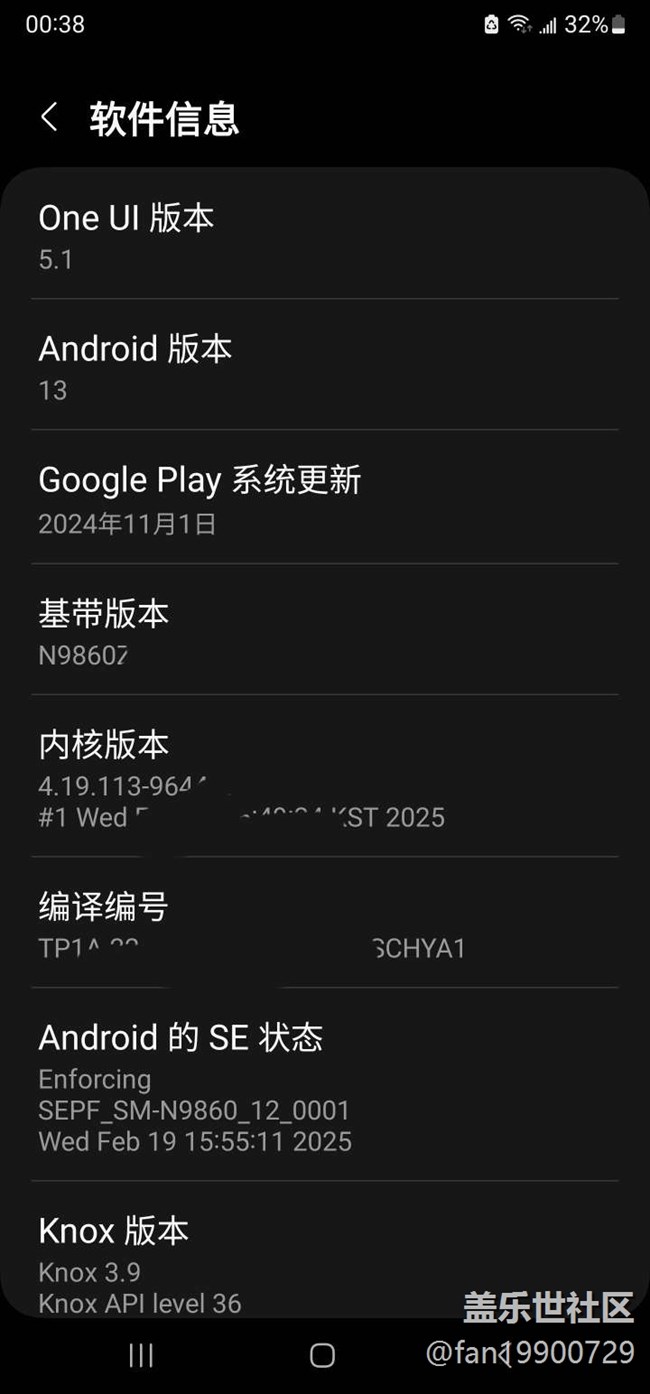Go back from 软件信息 page

(x=49, y=117)
